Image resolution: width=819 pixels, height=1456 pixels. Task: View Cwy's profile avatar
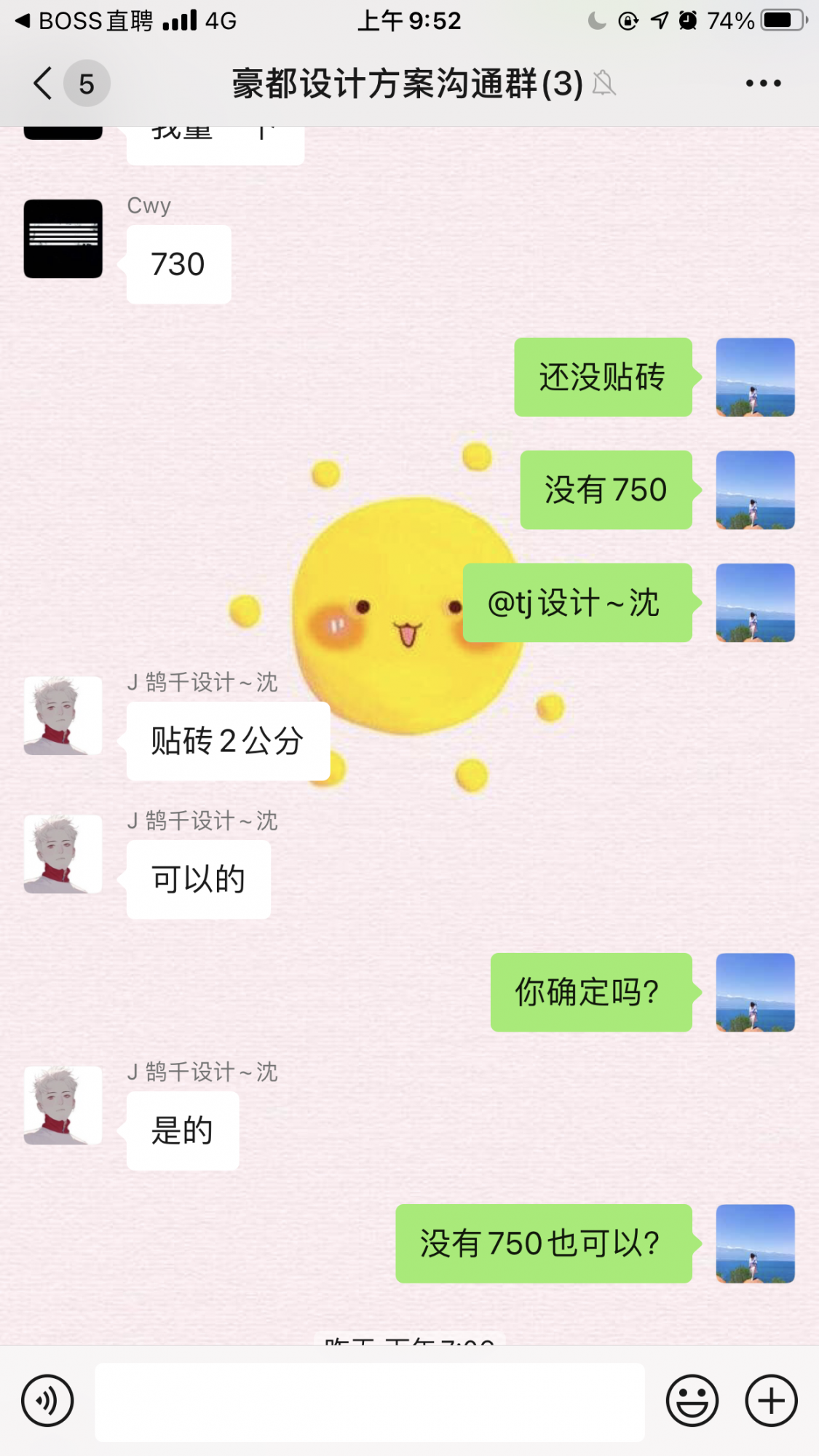coord(63,239)
